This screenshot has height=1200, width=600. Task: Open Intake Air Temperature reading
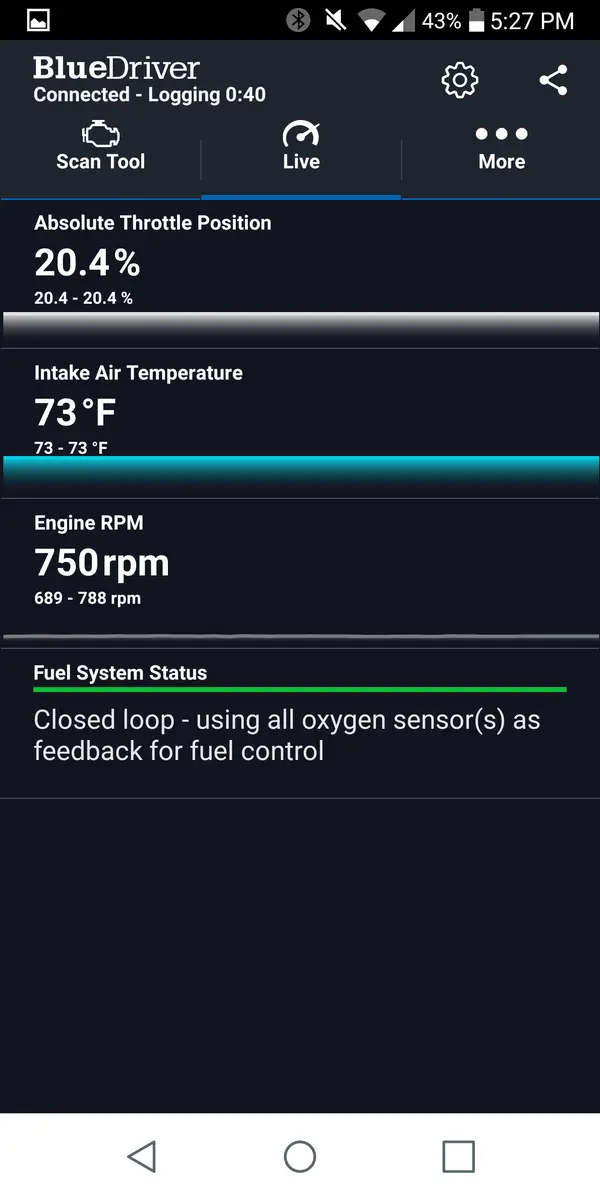(x=300, y=424)
